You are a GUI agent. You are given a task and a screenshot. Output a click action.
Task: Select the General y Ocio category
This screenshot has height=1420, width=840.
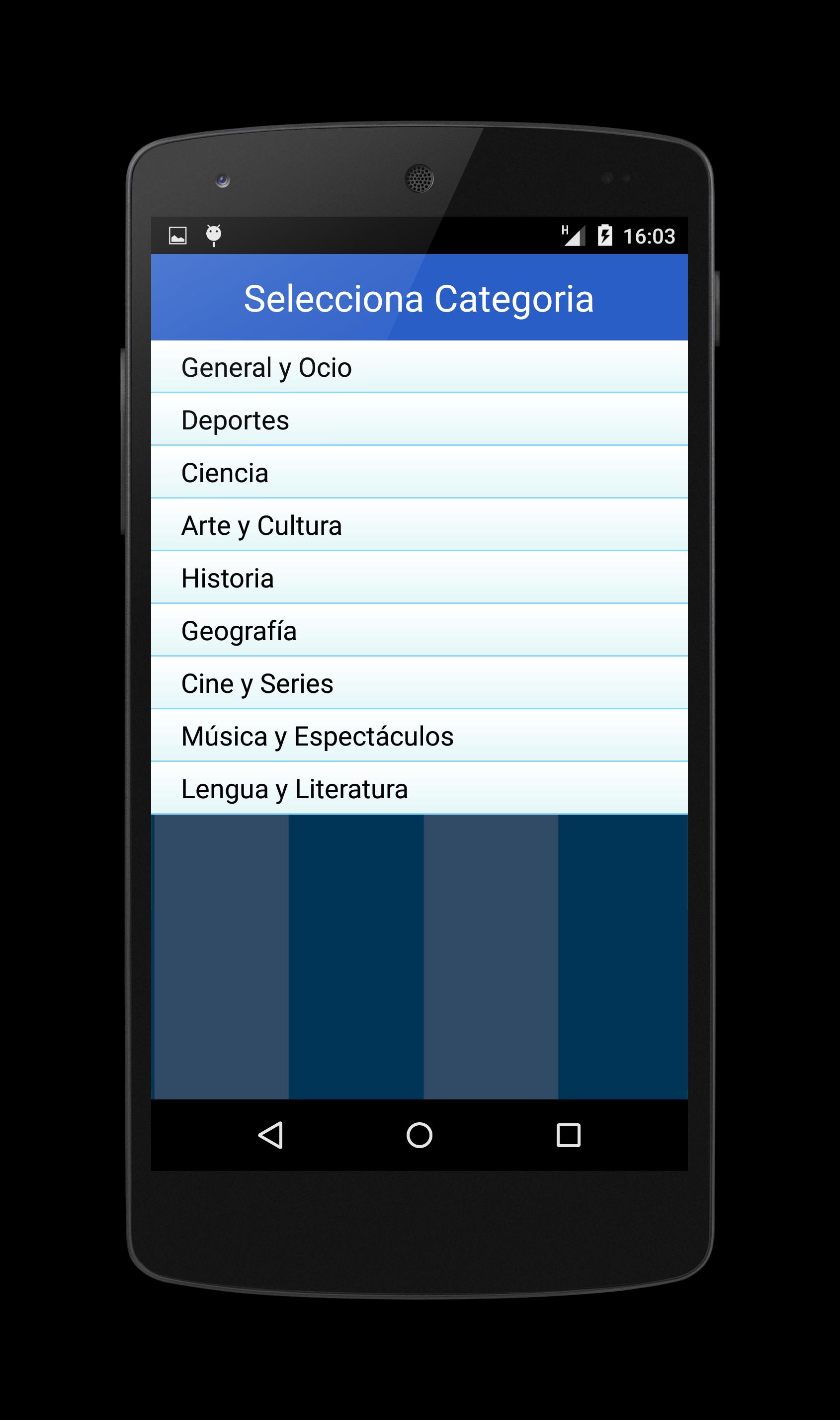pyautogui.click(x=419, y=367)
